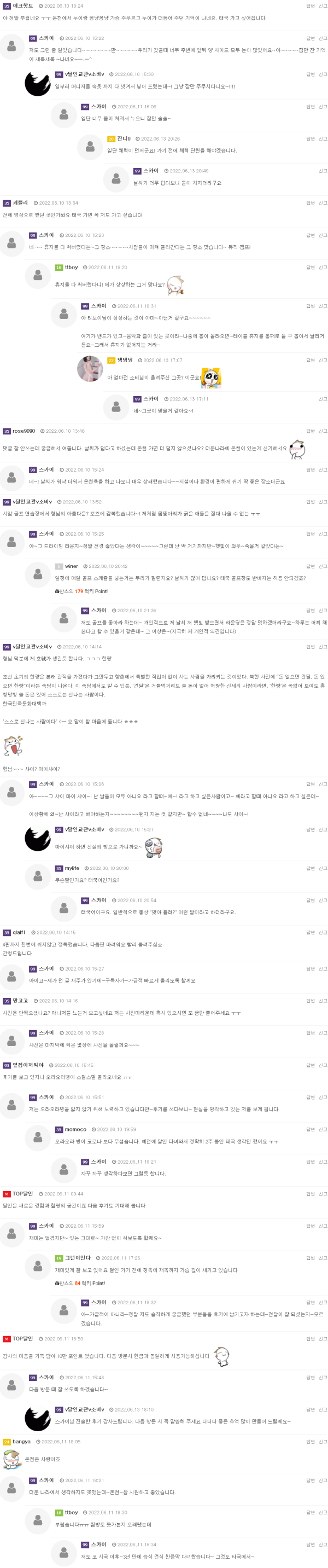The height and width of the screenshot is (1568, 328).
Task: Report mylife's comment
Action: click(323, 869)
